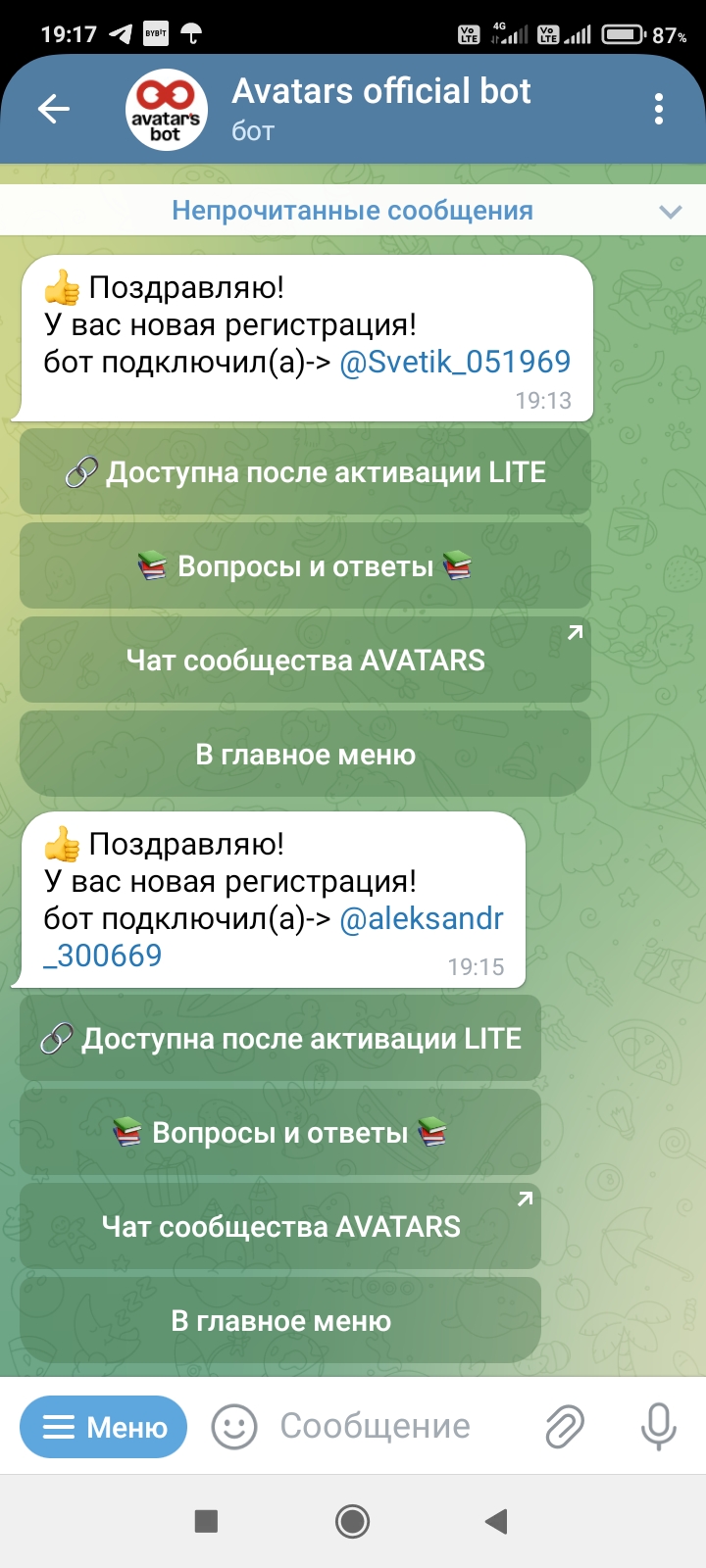Tap 'Вопросы и ответы' under the 19:13 message
The image size is (706, 1568).
pyautogui.click(x=305, y=566)
